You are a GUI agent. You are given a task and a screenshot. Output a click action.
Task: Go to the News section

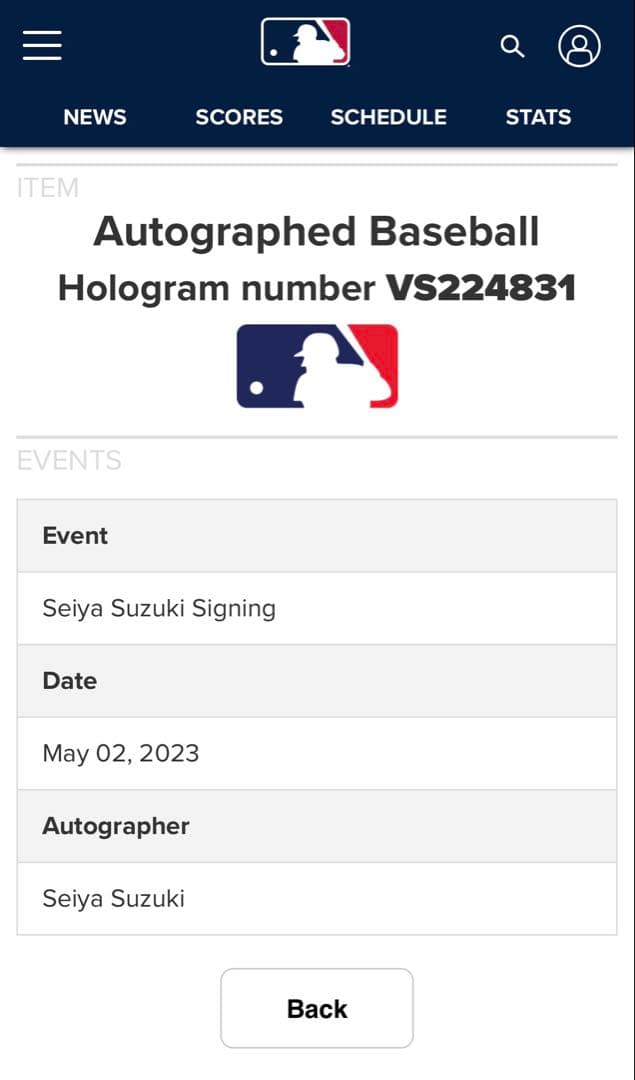(x=95, y=117)
